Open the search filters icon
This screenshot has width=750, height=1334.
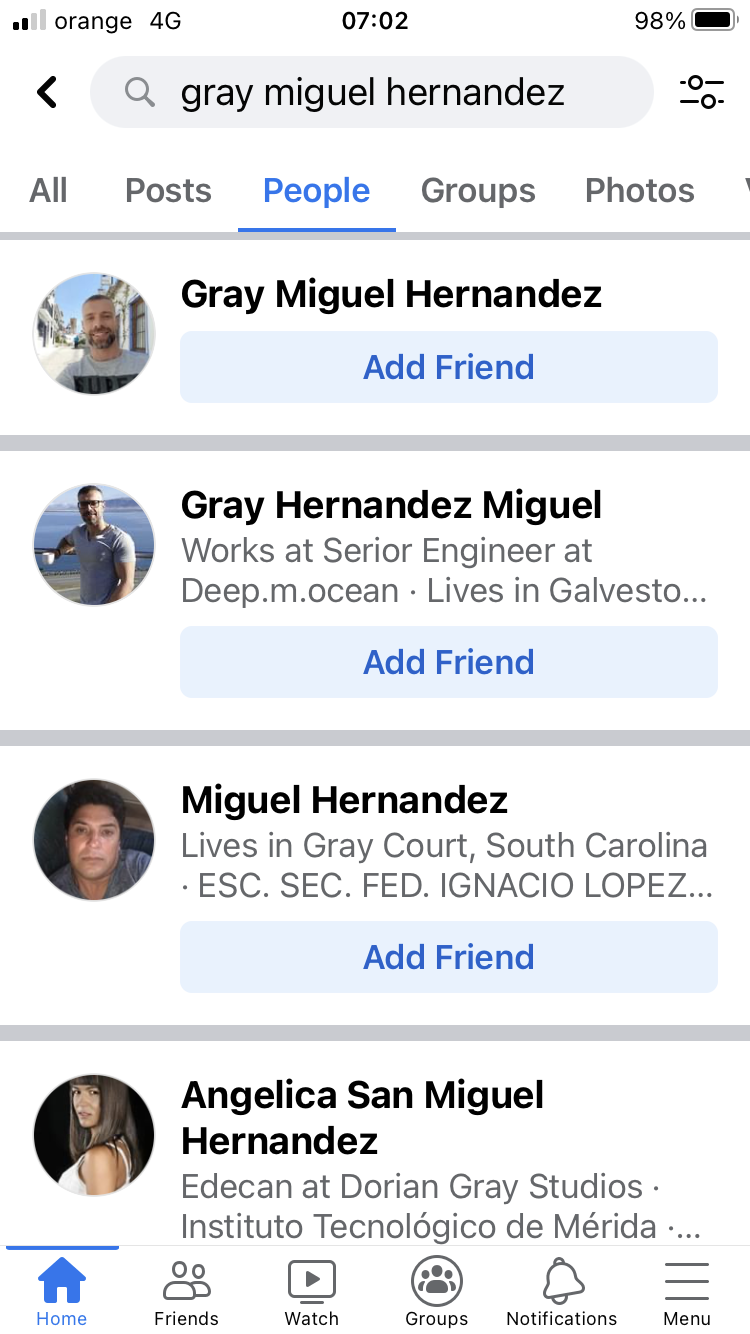pyautogui.click(x=702, y=92)
